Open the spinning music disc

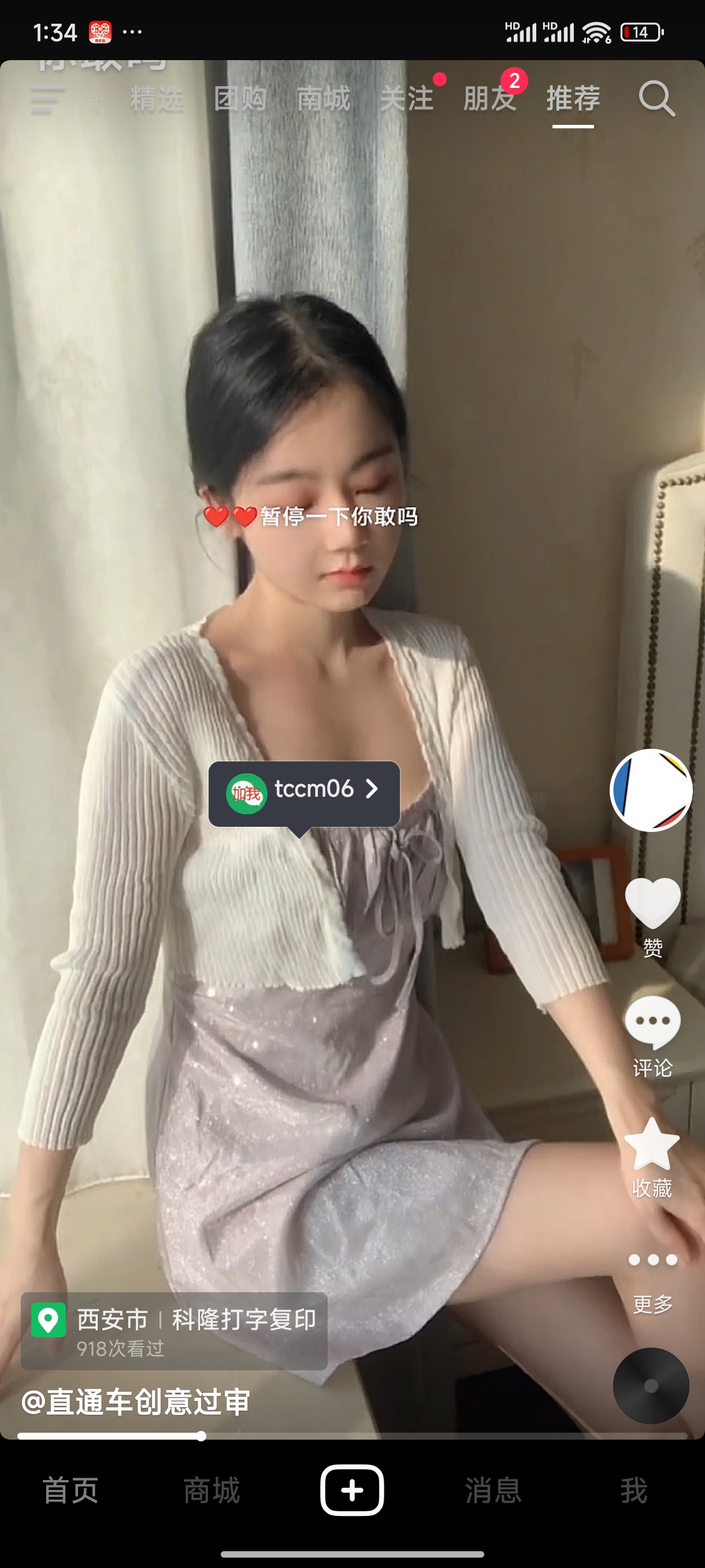point(651,1385)
